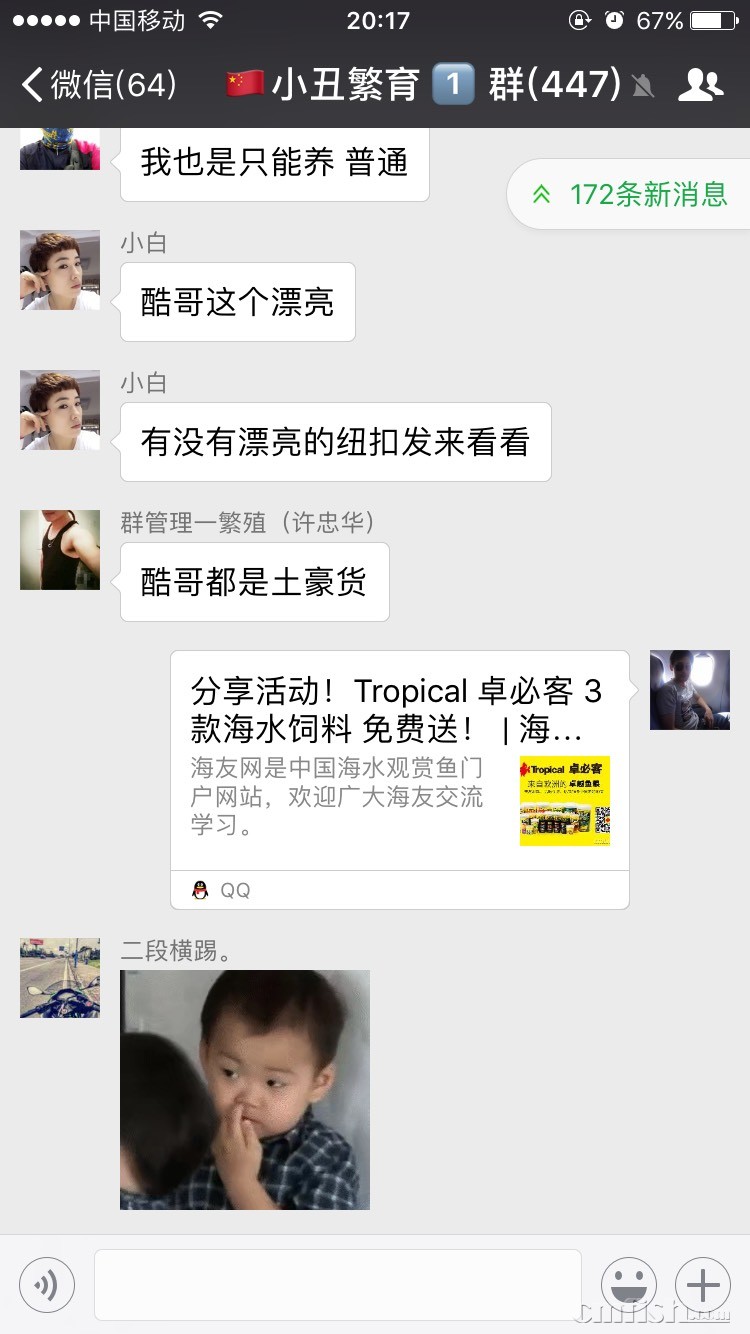This screenshot has width=750, height=1334.
Task: Jump to the 172条新消息 unread messages
Action: point(630,194)
